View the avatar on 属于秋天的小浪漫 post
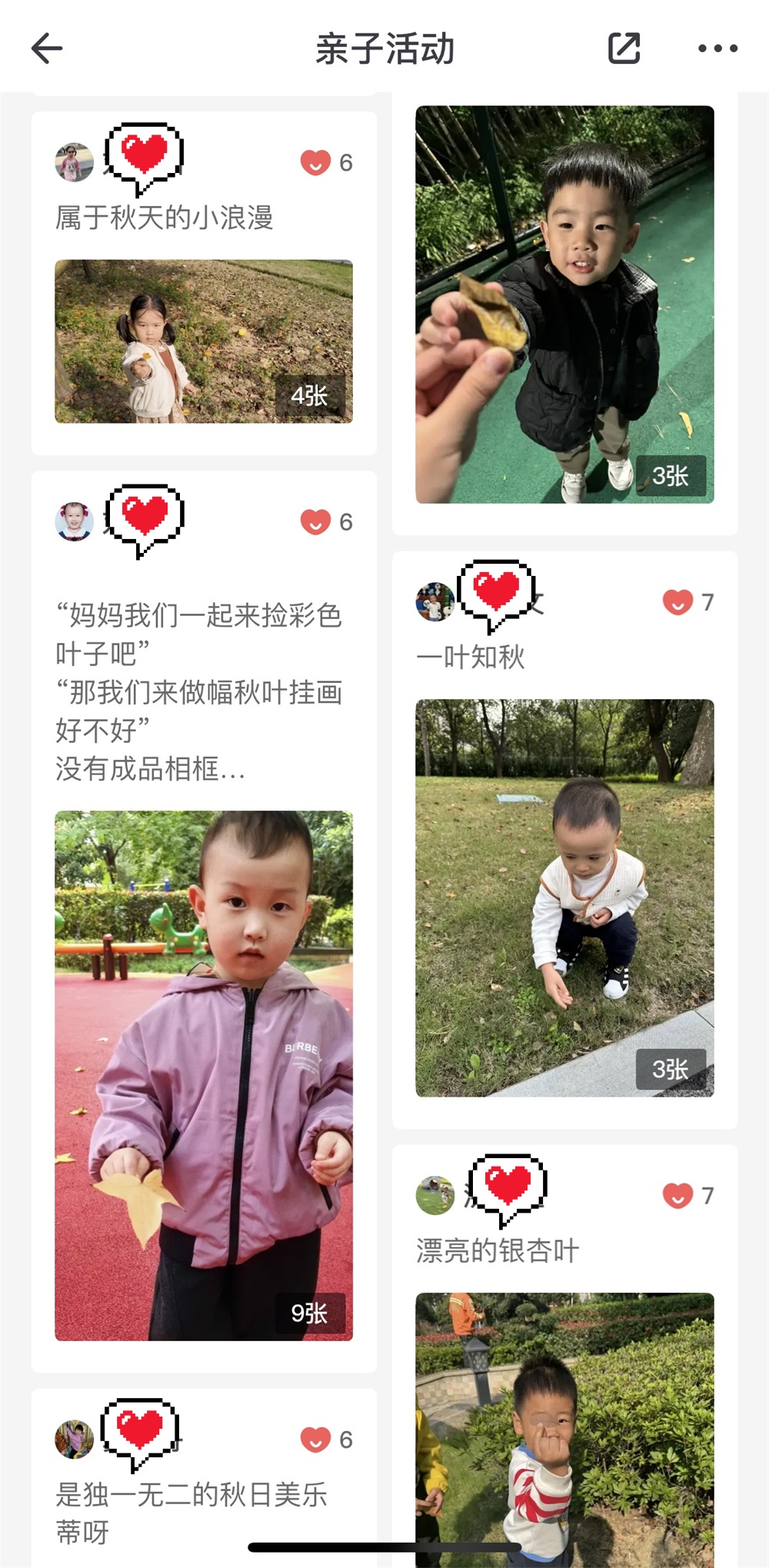 coord(74,162)
